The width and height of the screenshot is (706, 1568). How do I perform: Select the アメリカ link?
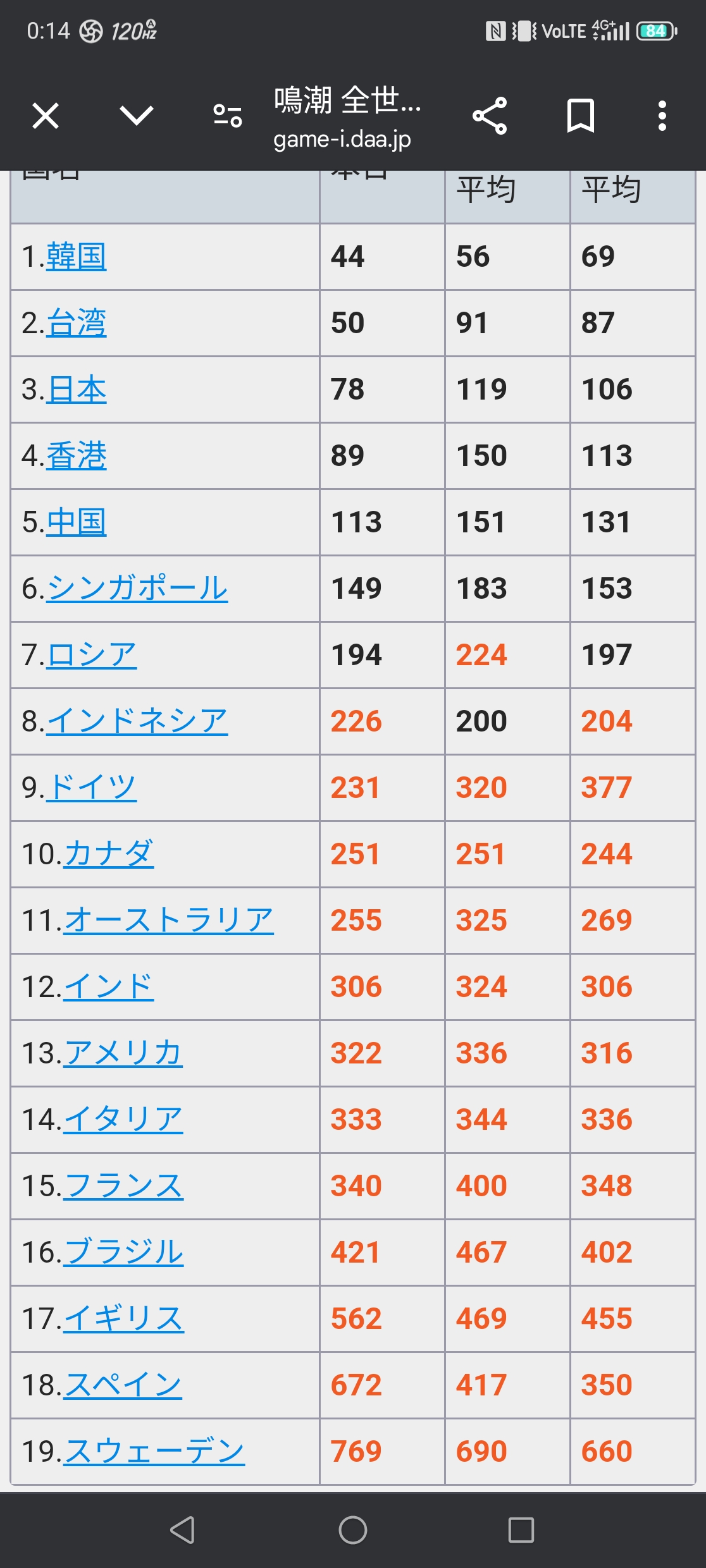tap(123, 1053)
